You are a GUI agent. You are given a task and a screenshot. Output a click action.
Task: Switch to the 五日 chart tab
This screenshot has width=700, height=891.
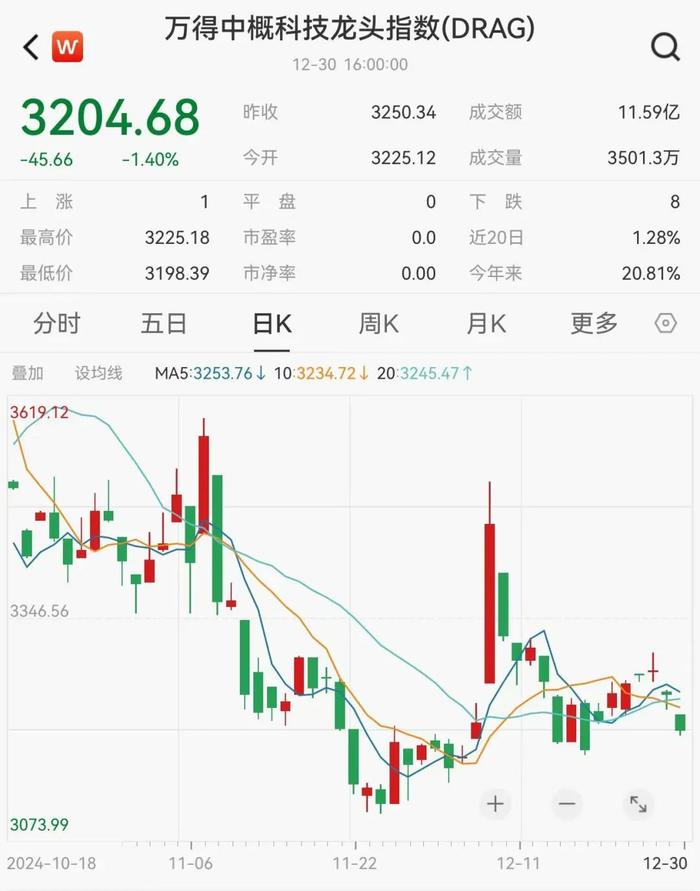[164, 323]
